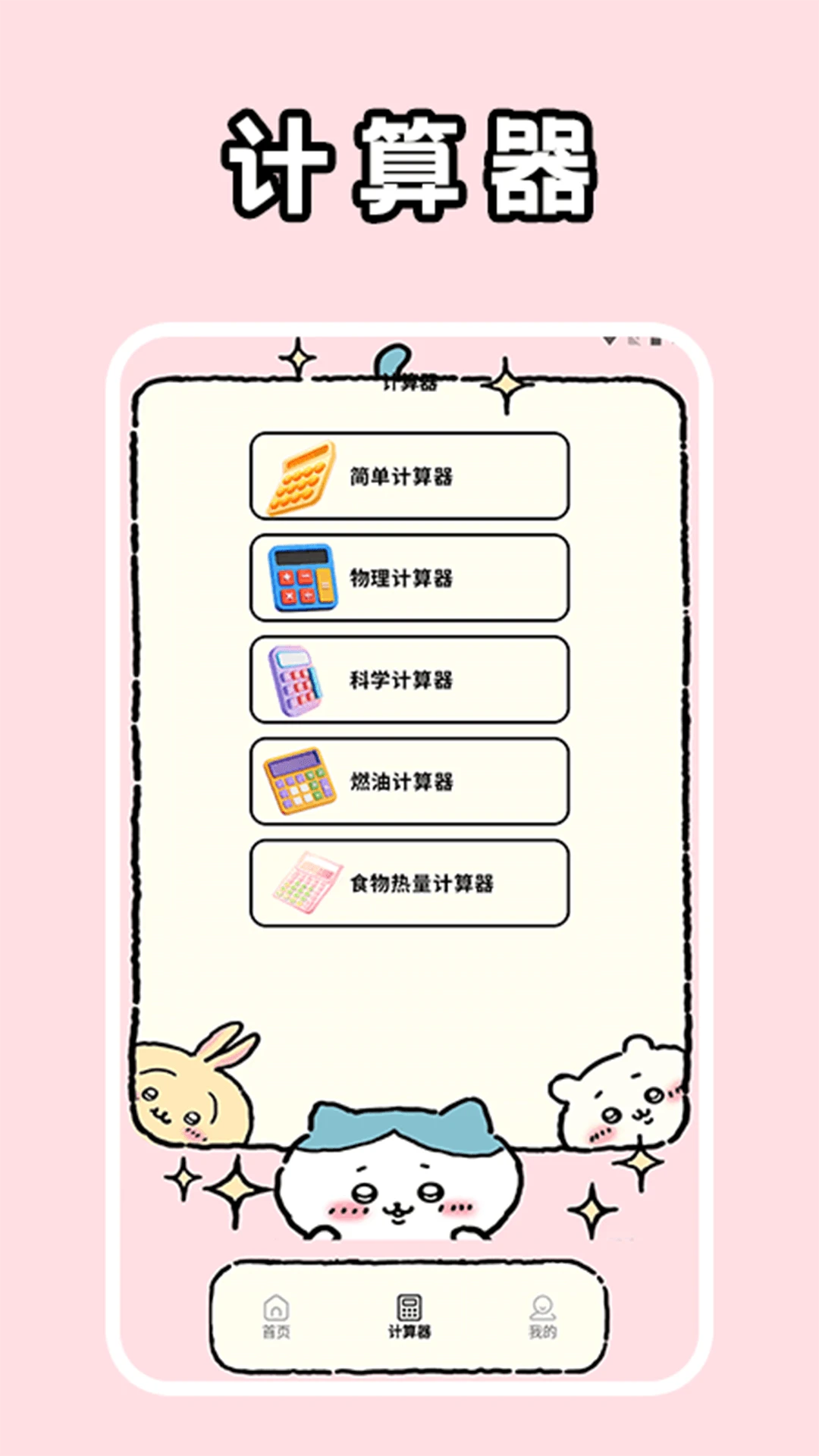819x1456 pixels.
Task: Open the 物理计算器 entry
Action: 409,578
